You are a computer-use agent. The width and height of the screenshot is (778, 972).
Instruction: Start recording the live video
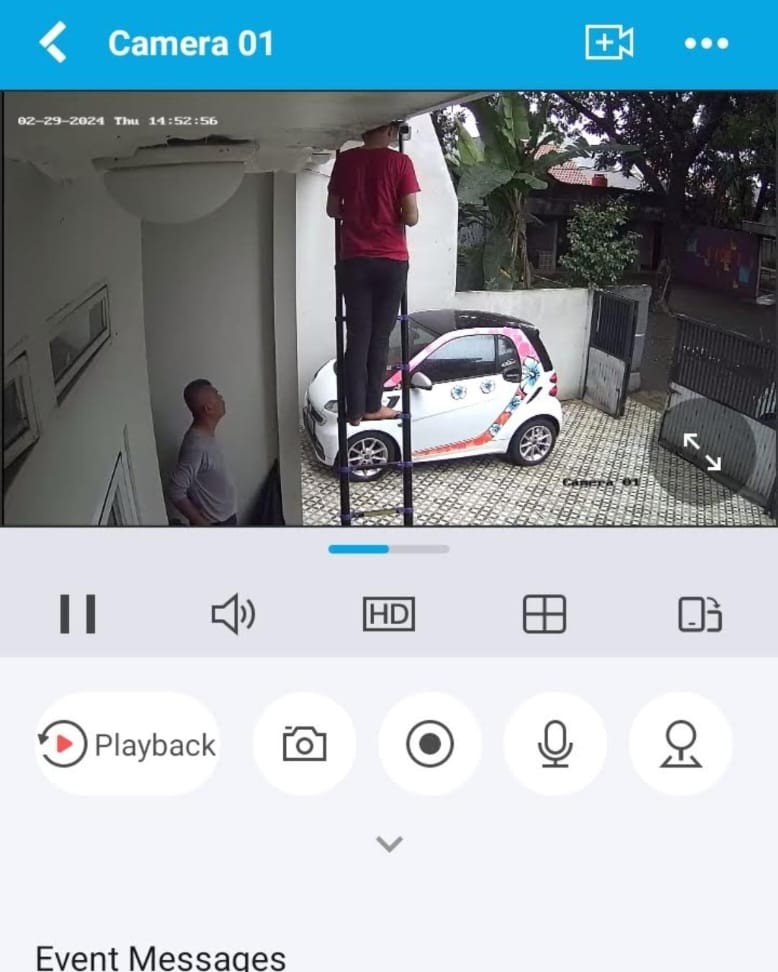[x=430, y=745]
